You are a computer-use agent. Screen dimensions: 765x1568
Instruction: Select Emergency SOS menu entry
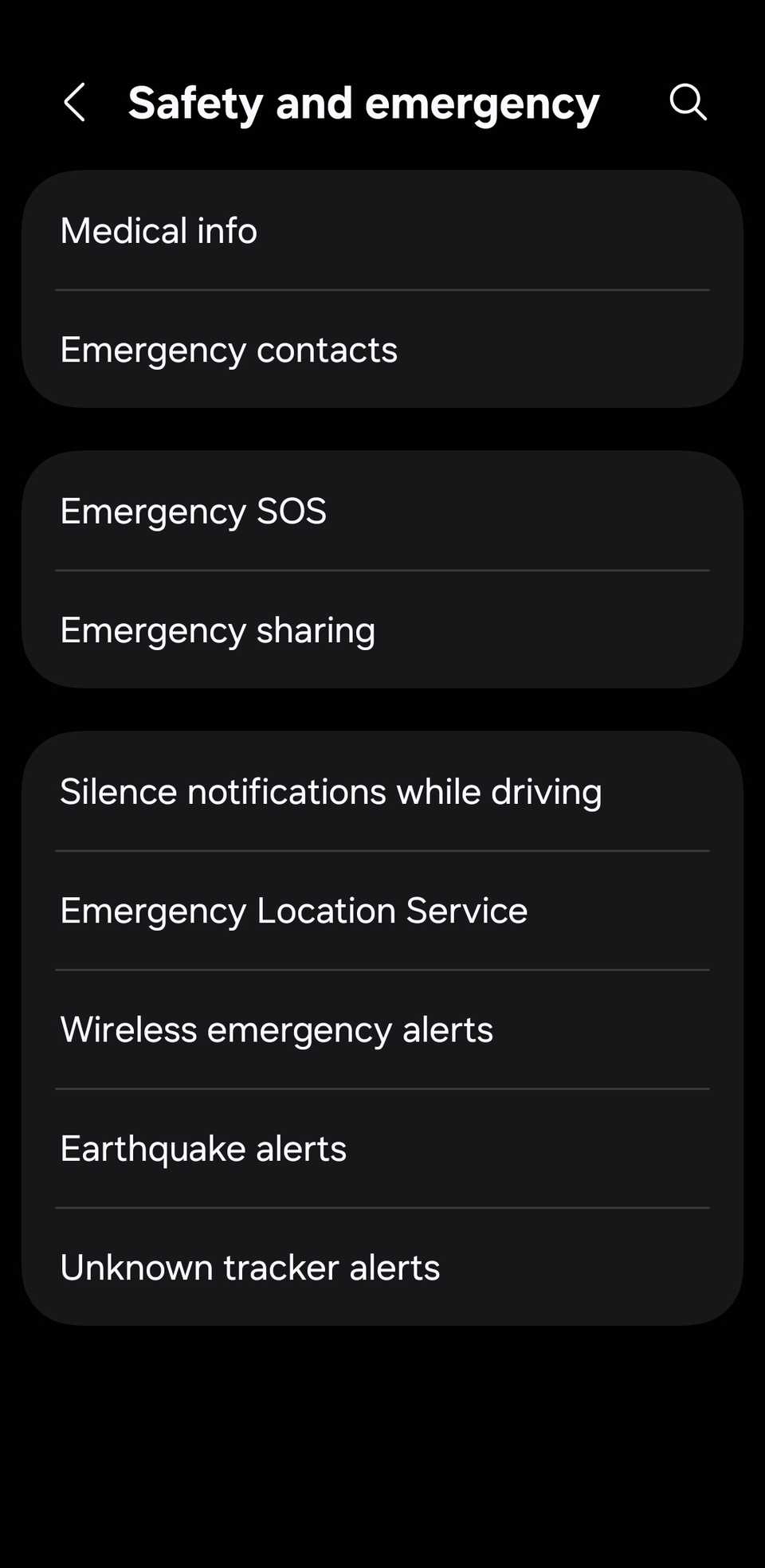click(x=382, y=511)
